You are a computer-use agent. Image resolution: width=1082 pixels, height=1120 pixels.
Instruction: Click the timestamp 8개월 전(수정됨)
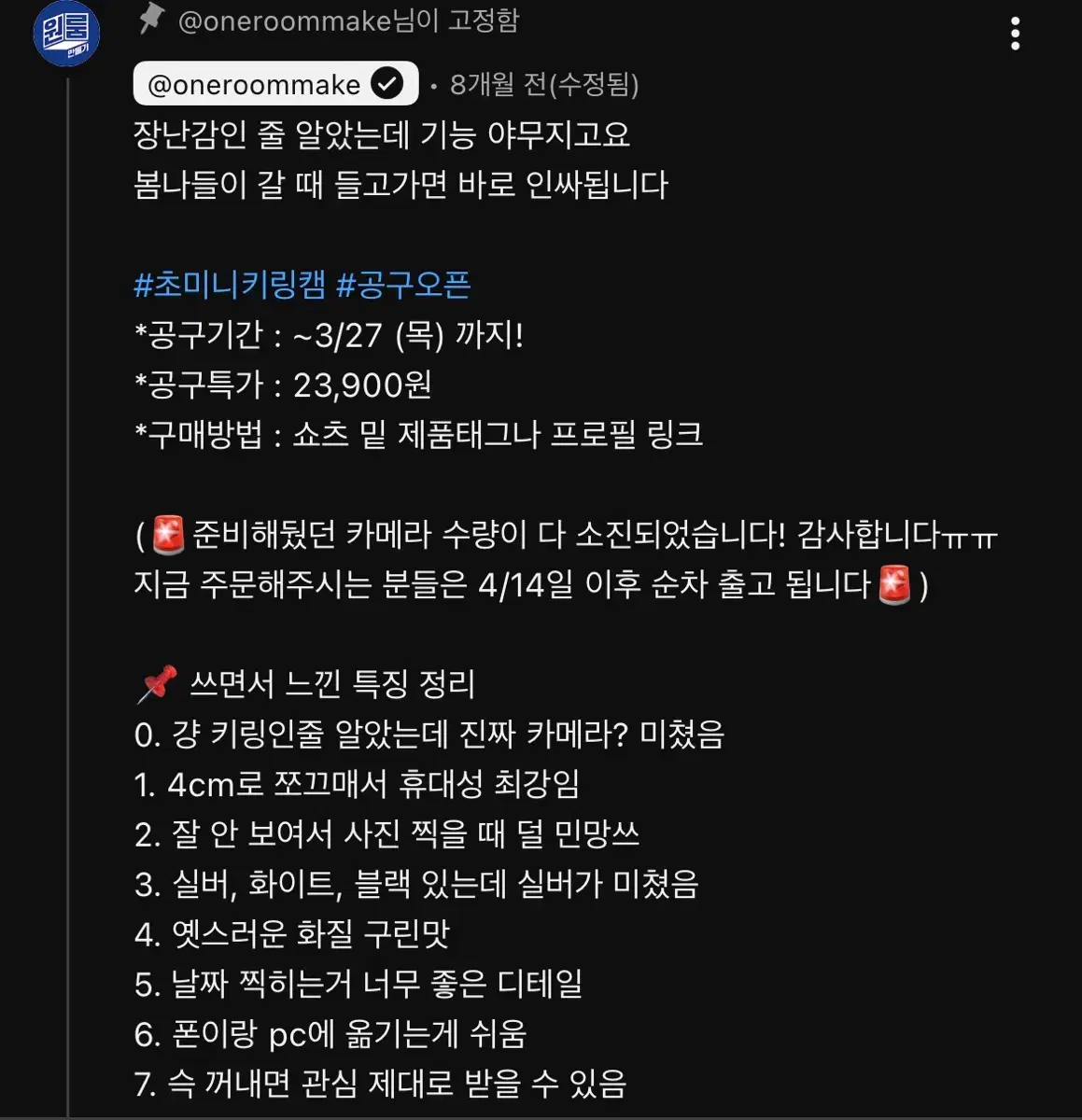pos(543,86)
